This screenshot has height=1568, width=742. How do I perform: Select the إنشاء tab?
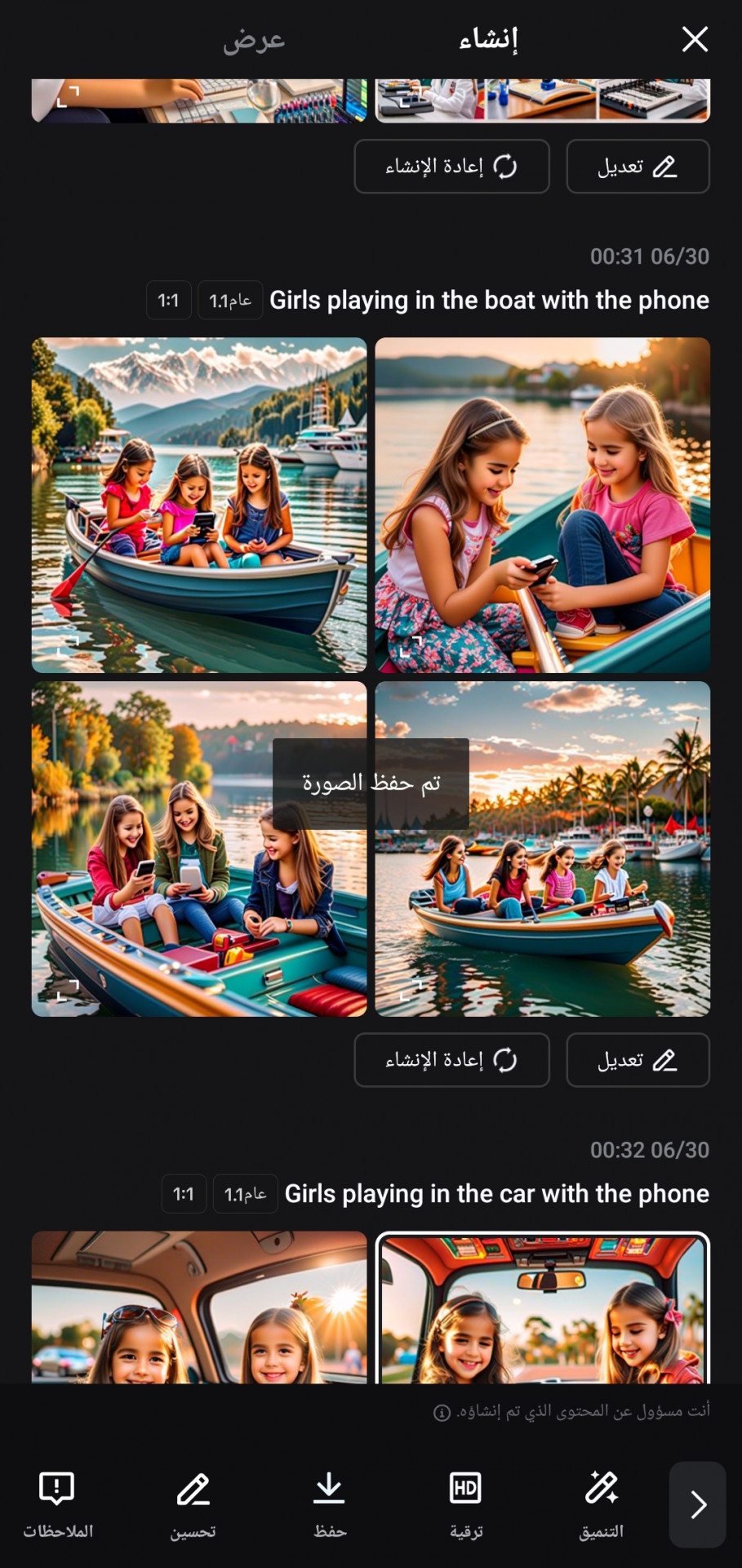point(488,39)
